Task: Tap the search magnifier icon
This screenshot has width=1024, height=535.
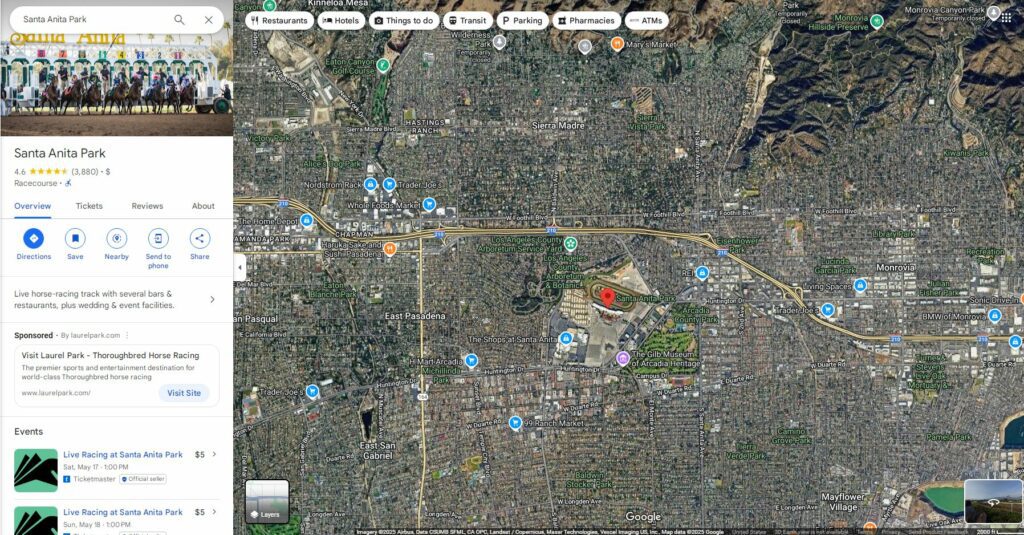Action: point(179,20)
